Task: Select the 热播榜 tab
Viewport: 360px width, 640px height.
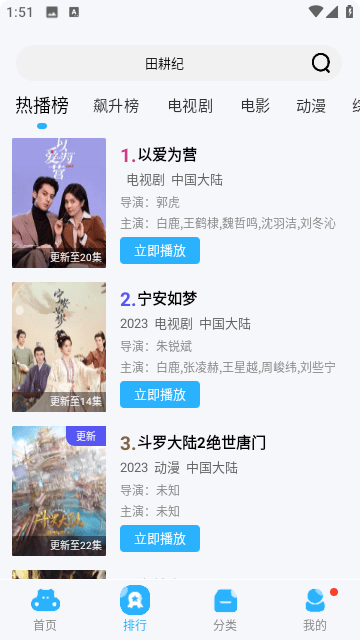Action: tap(42, 106)
